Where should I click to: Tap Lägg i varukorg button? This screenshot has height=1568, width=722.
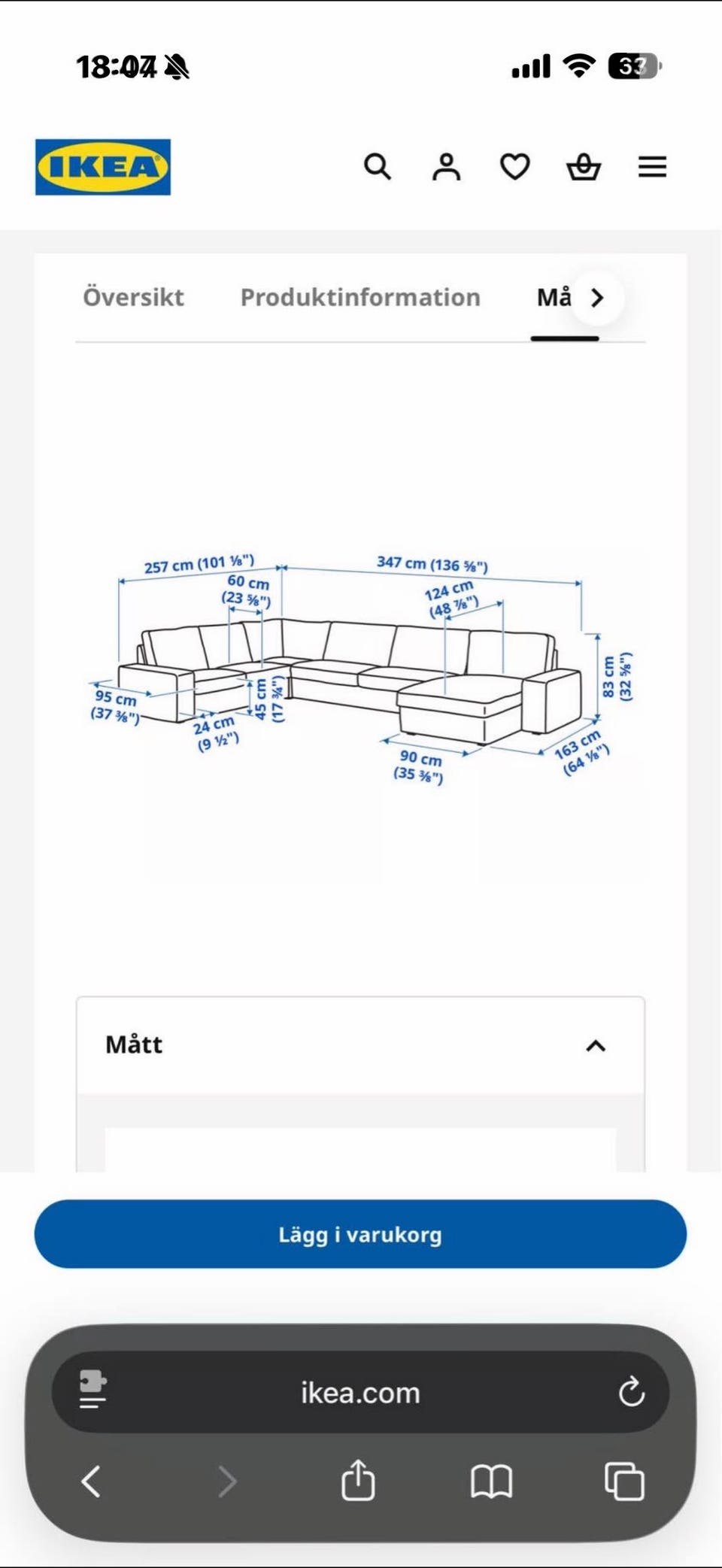(x=360, y=1234)
